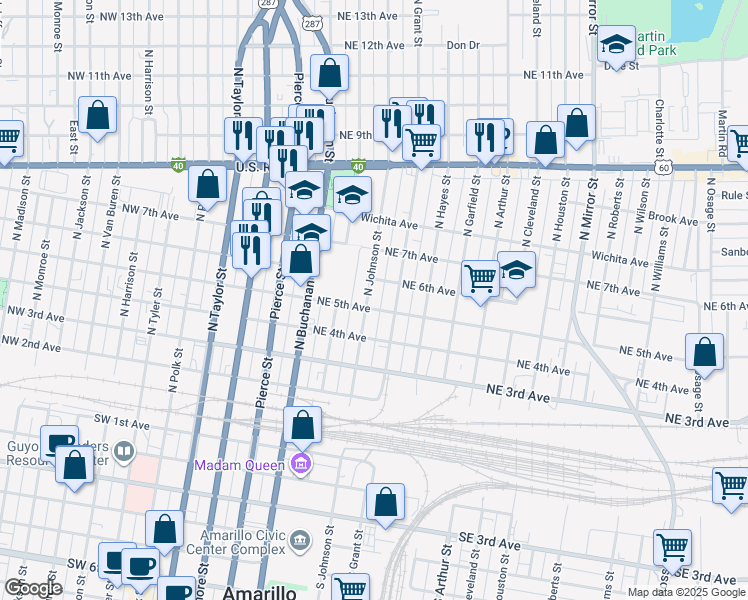Screen dimensions: 748x600
Task: Select the shopping bag marker above Madam Queen
Action: tap(303, 426)
